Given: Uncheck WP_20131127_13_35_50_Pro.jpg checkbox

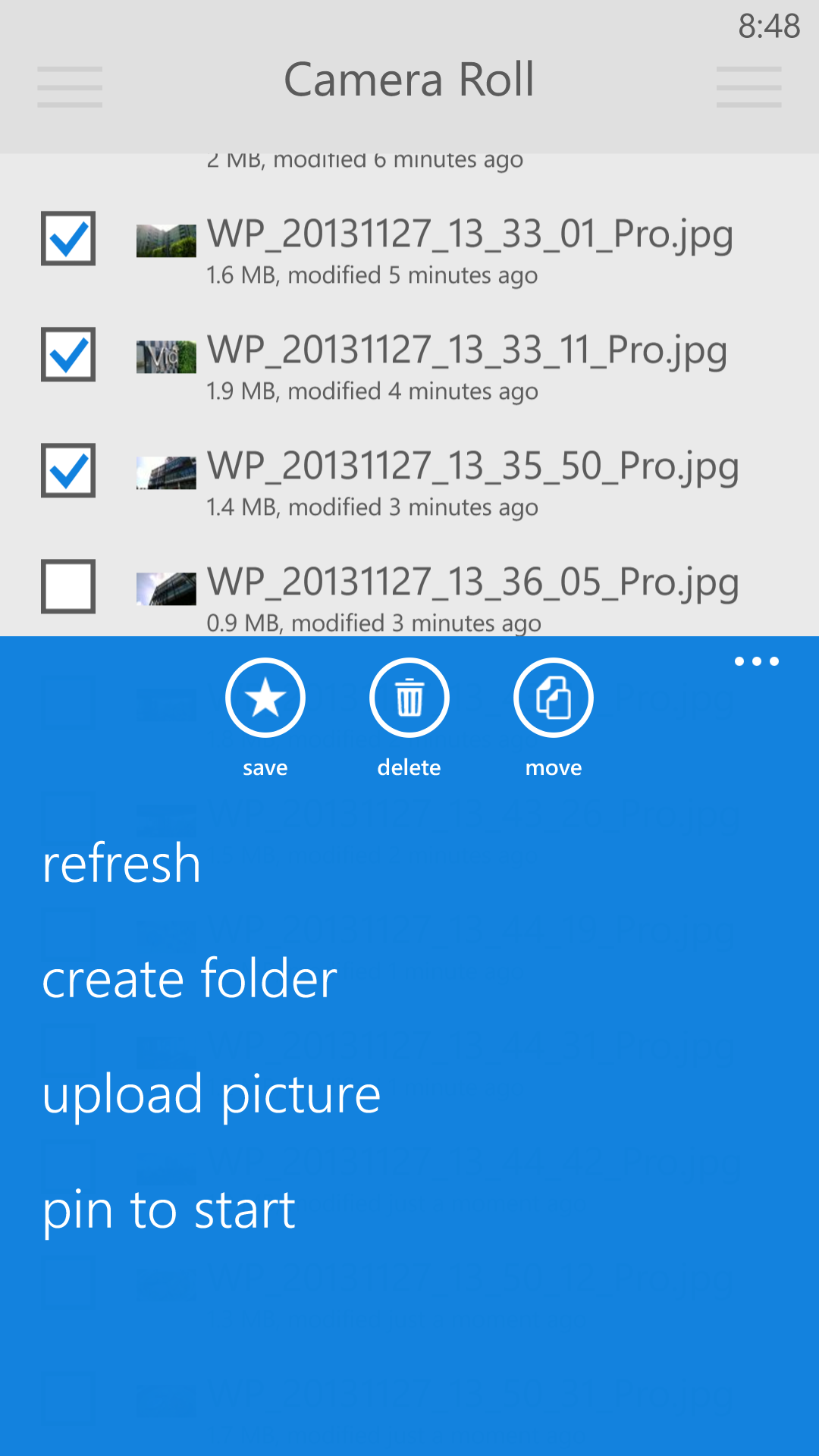Looking at the screenshot, I should 68,470.
